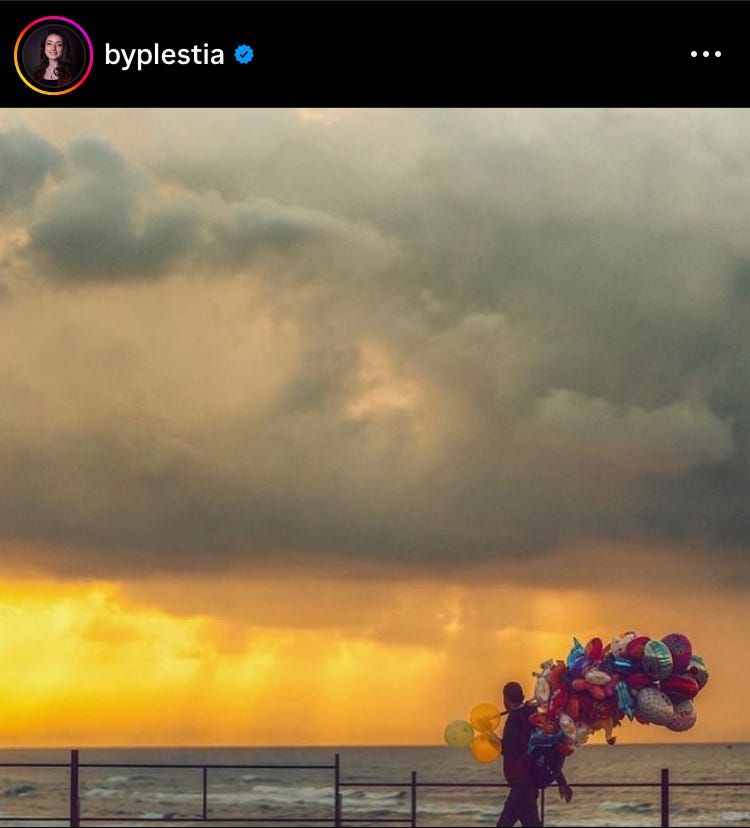Viewport: 750px width, 828px height.
Task: Open byplestia's profile picture story
Action: 53,55
